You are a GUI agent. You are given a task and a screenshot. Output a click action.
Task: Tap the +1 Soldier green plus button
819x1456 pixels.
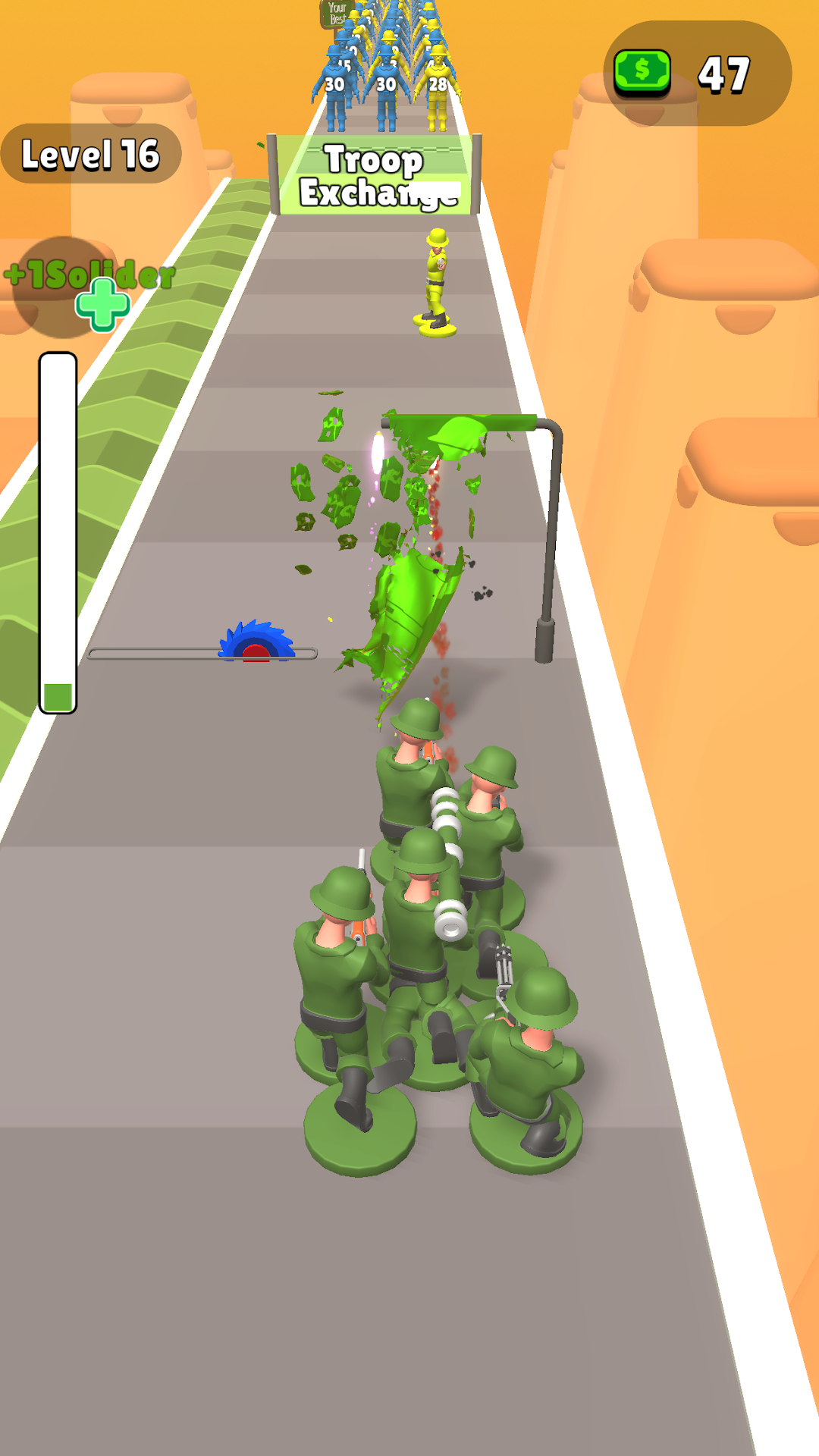(102, 303)
